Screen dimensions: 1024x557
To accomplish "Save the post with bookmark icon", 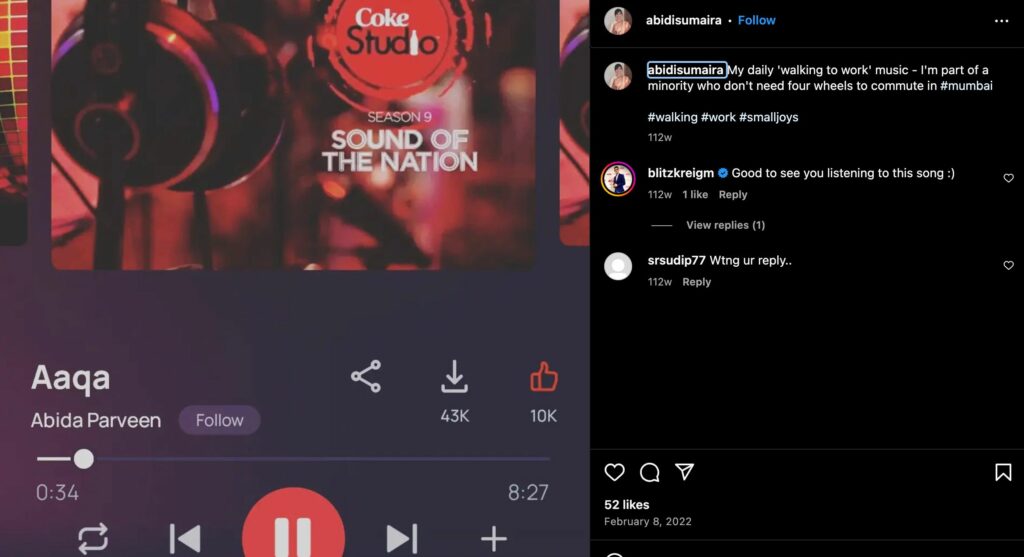I will coord(1003,472).
